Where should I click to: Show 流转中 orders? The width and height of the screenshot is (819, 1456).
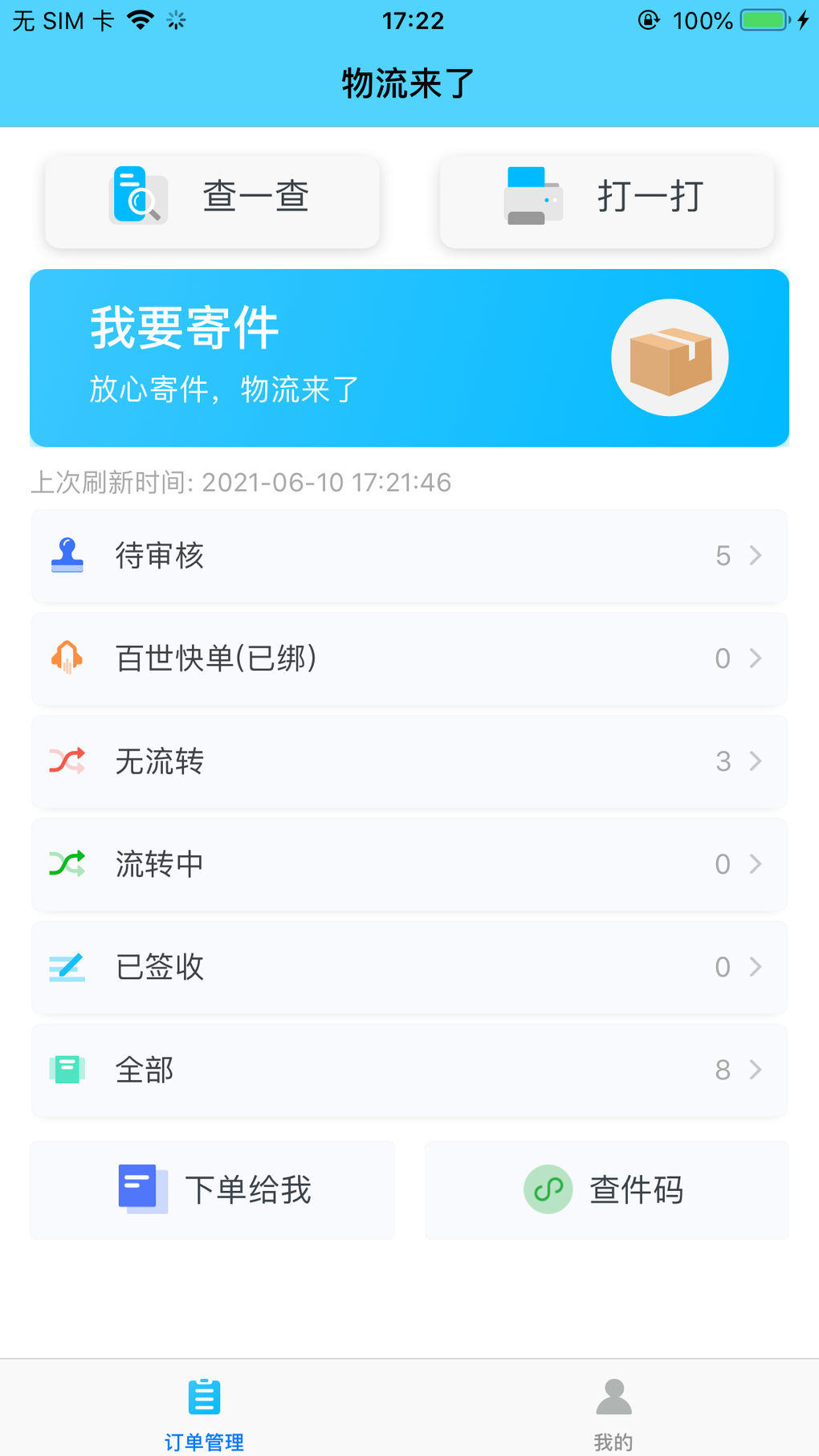(x=409, y=864)
